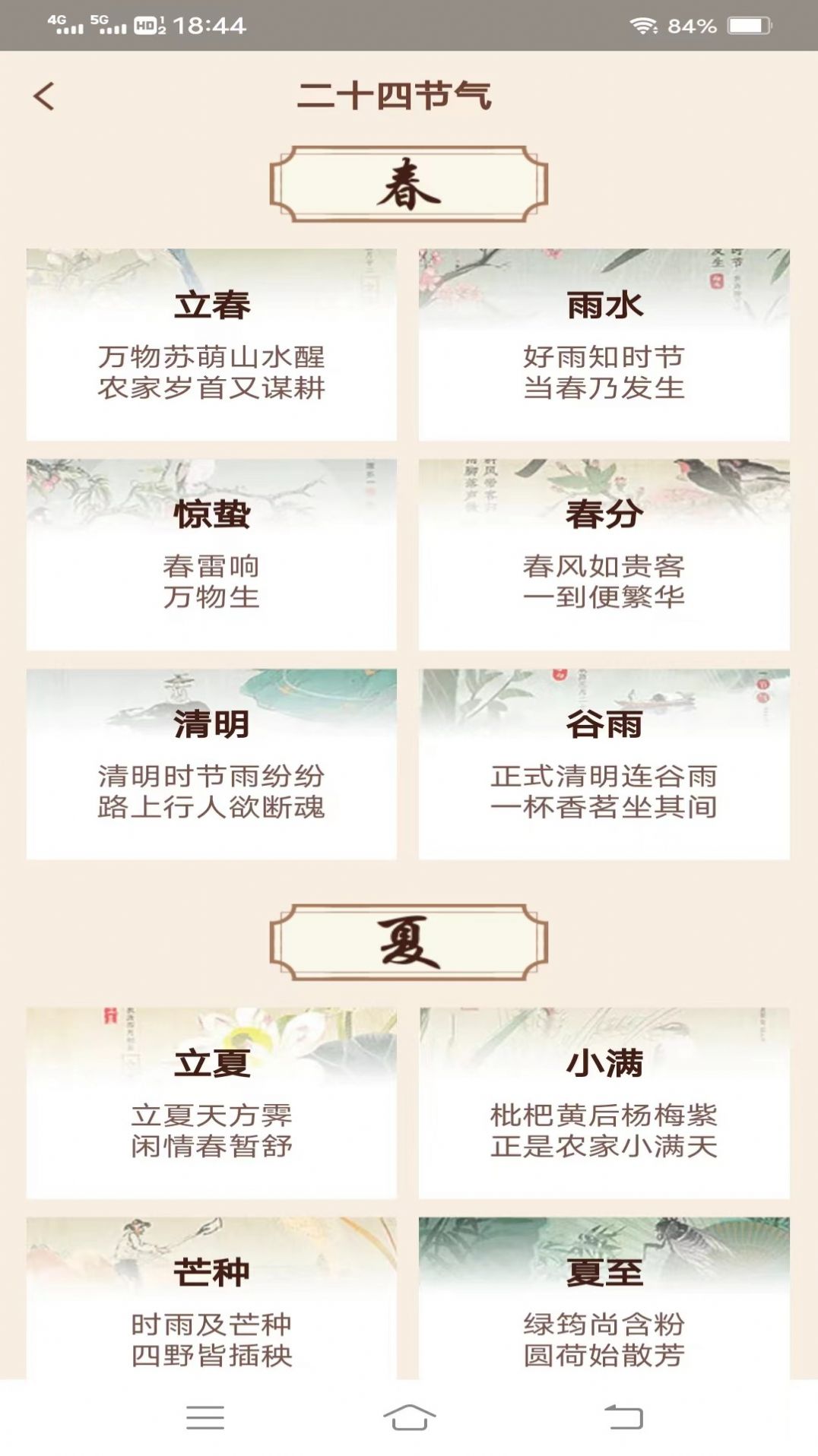Open the 立夏 solar term card
The height and width of the screenshot is (1456, 818).
pyautogui.click(x=211, y=1103)
